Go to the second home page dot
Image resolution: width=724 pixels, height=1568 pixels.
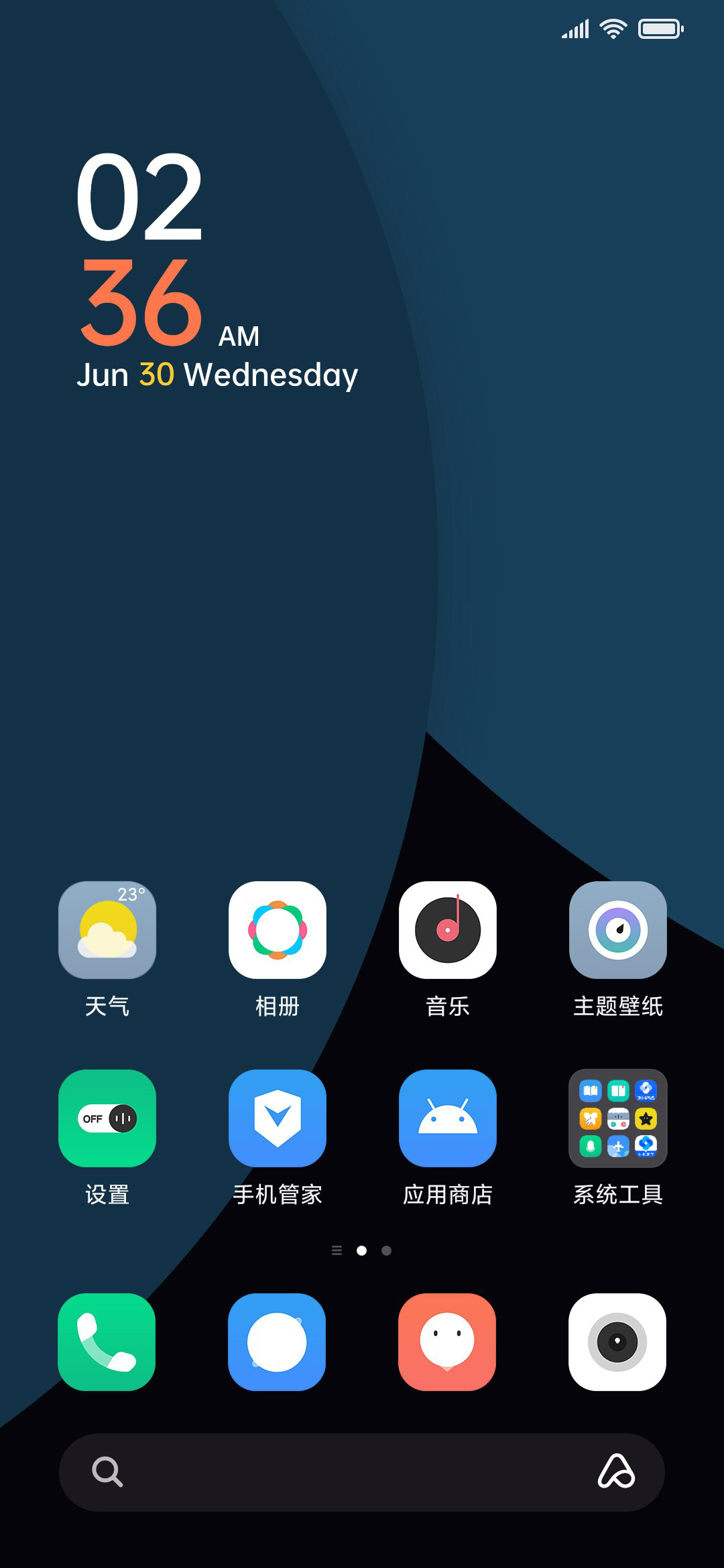point(386,1250)
